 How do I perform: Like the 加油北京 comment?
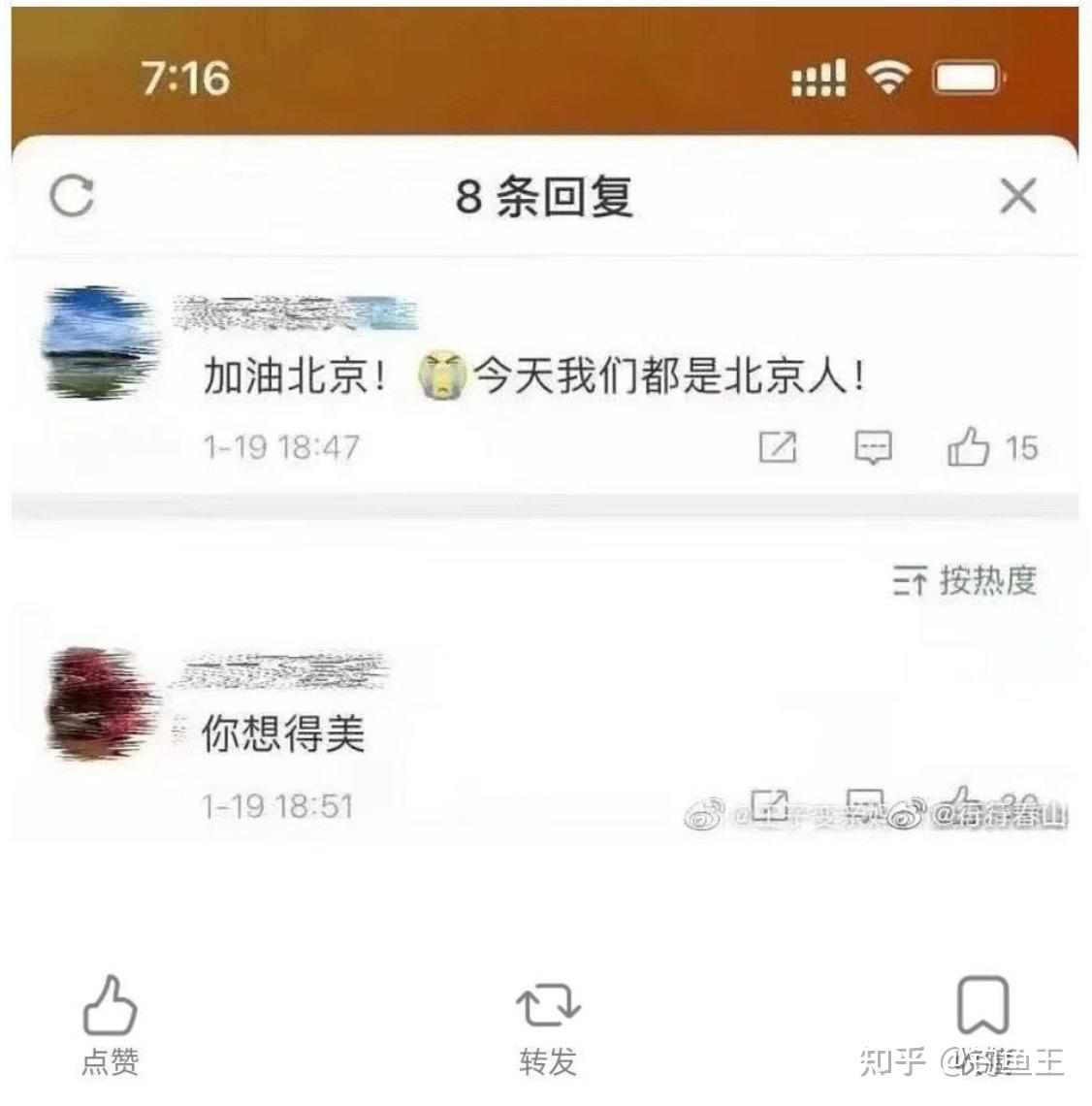[x=969, y=448]
